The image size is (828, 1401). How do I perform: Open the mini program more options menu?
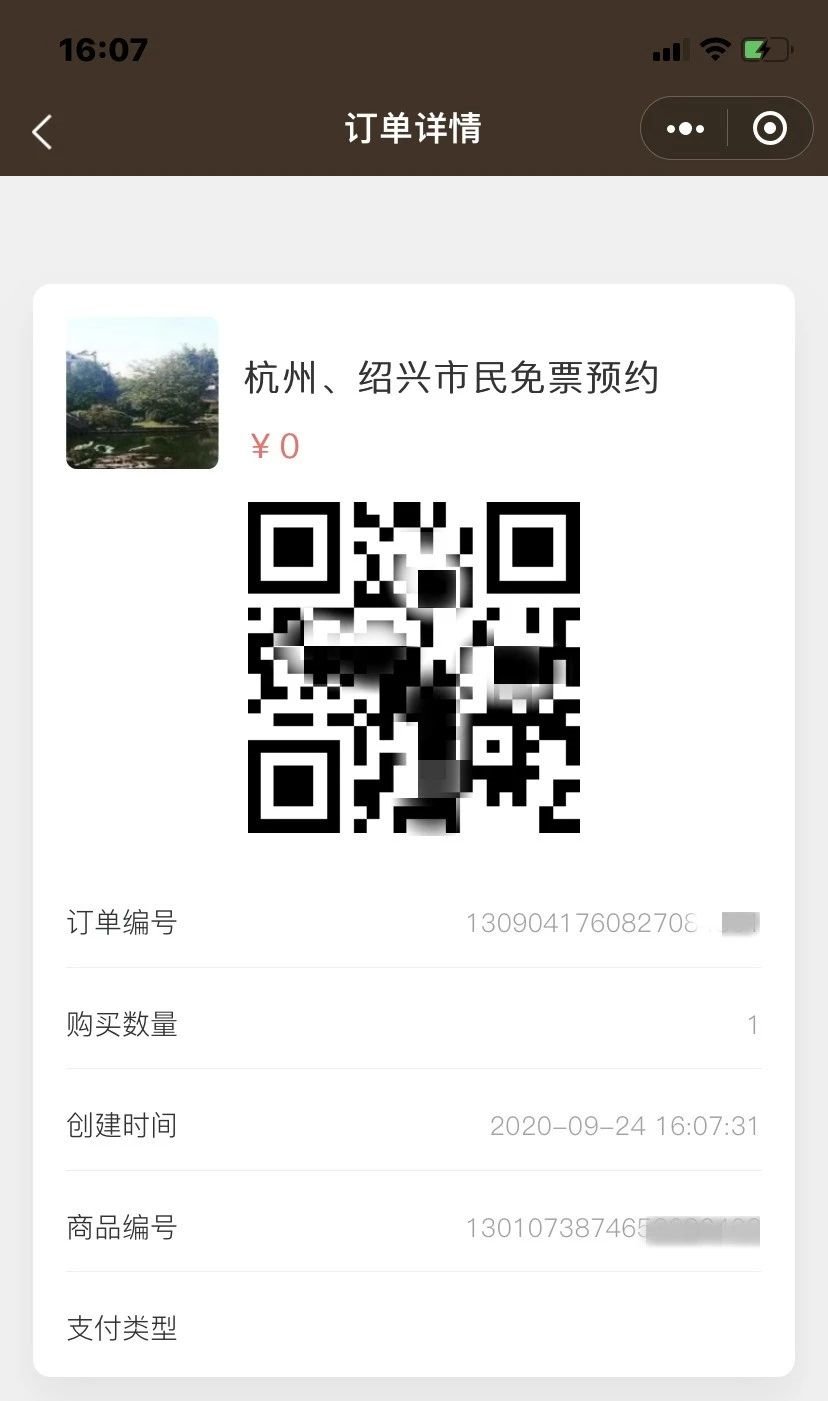685,129
